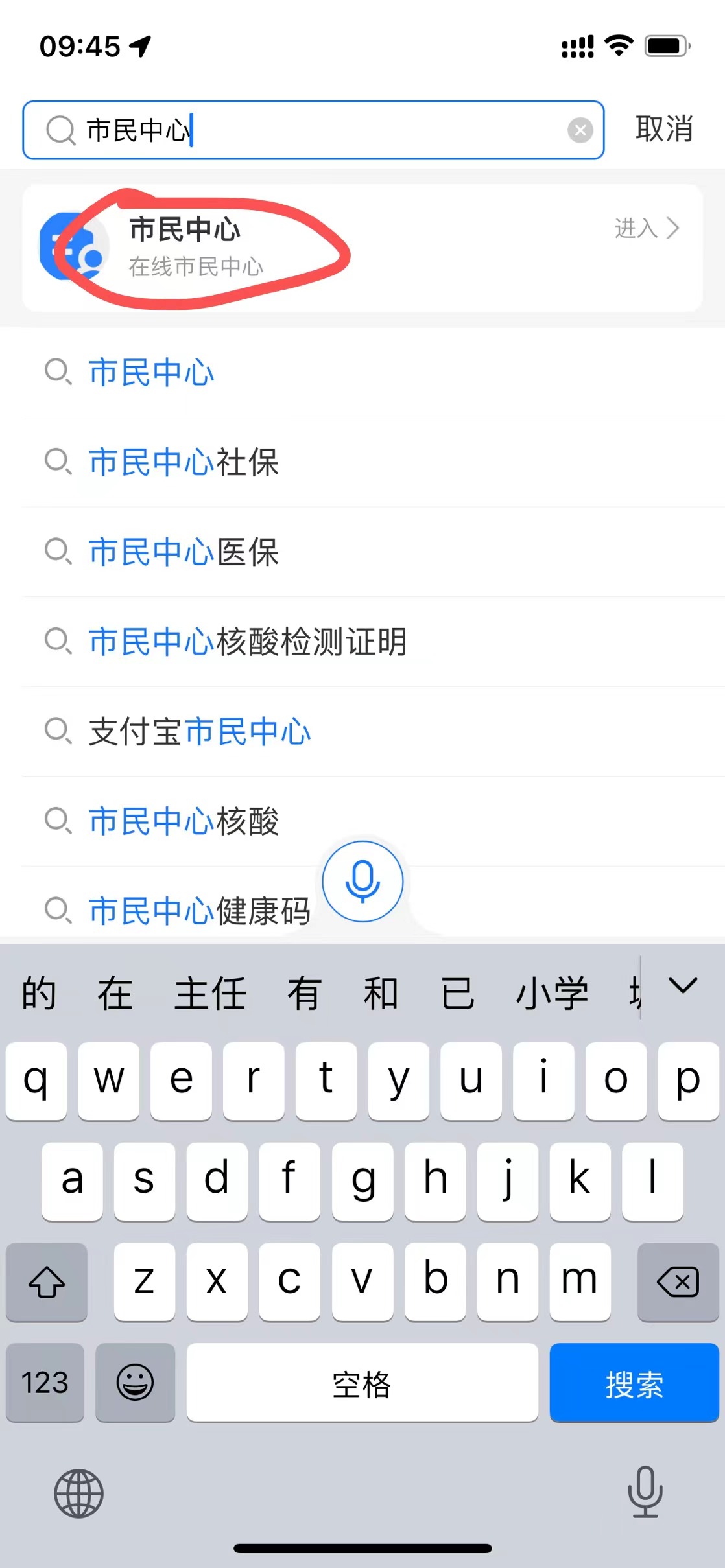Clear the search field text
725x1568 pixels.
tap(580, 130)
